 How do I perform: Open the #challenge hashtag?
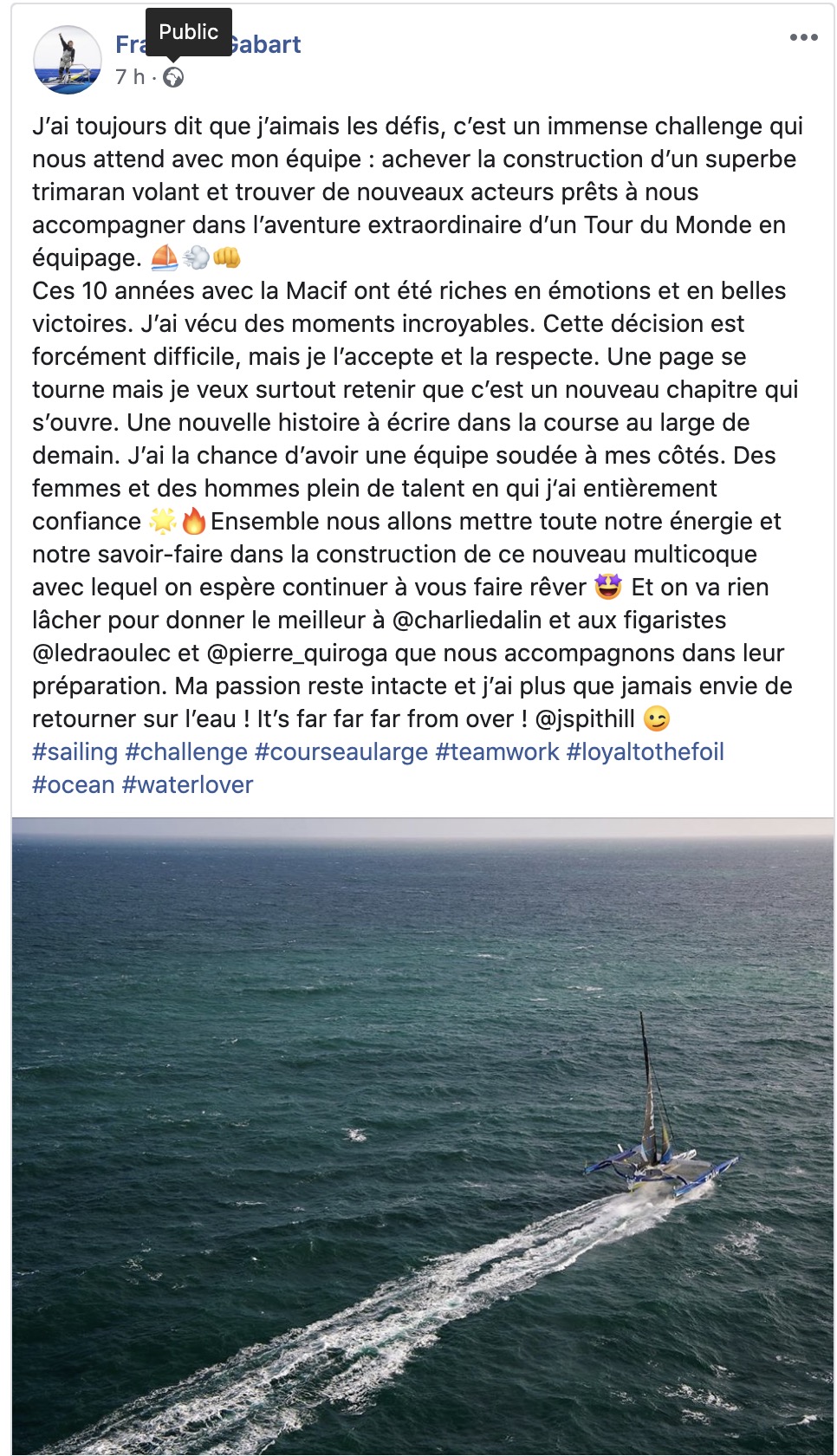pos(186,751)
